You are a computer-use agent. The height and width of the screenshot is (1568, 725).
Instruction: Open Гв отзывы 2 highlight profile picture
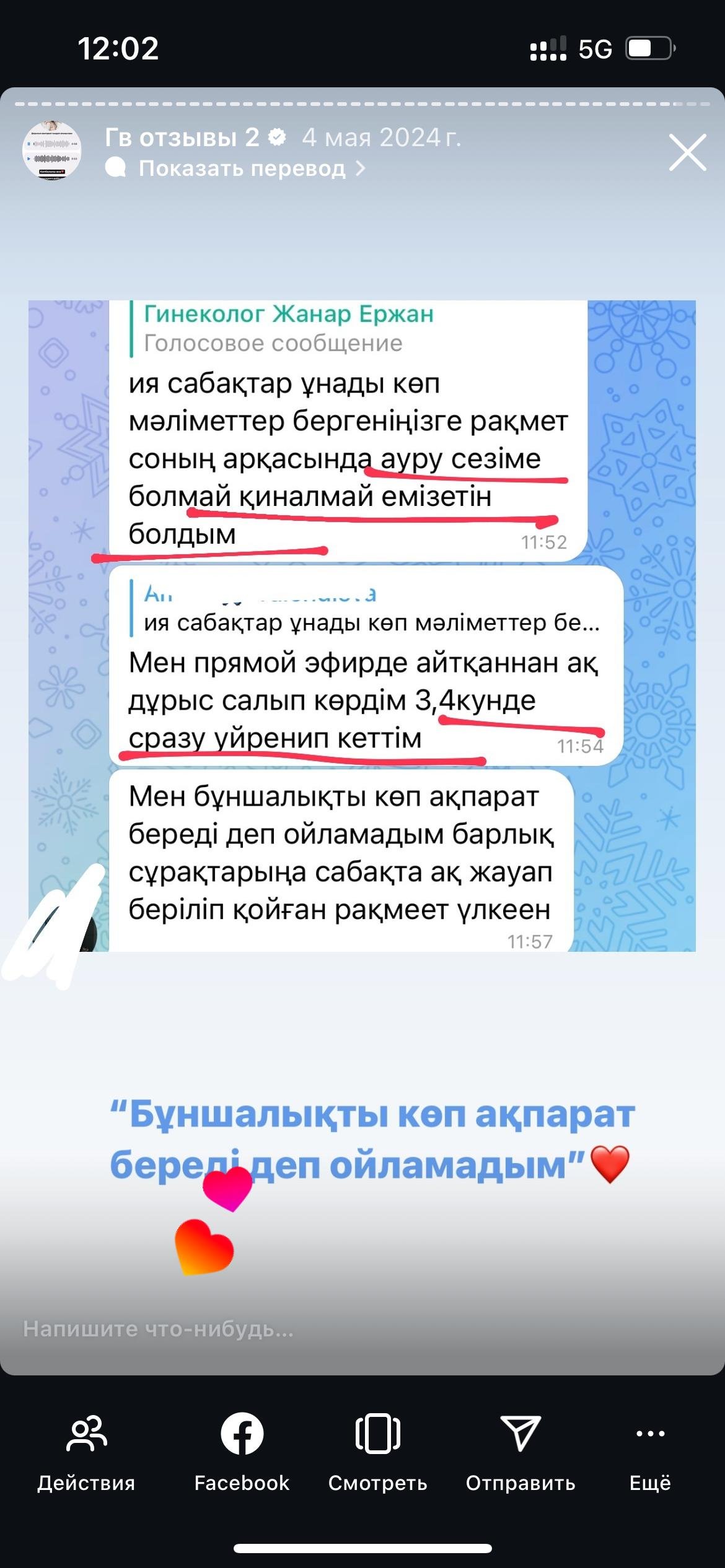coord(52,152)
